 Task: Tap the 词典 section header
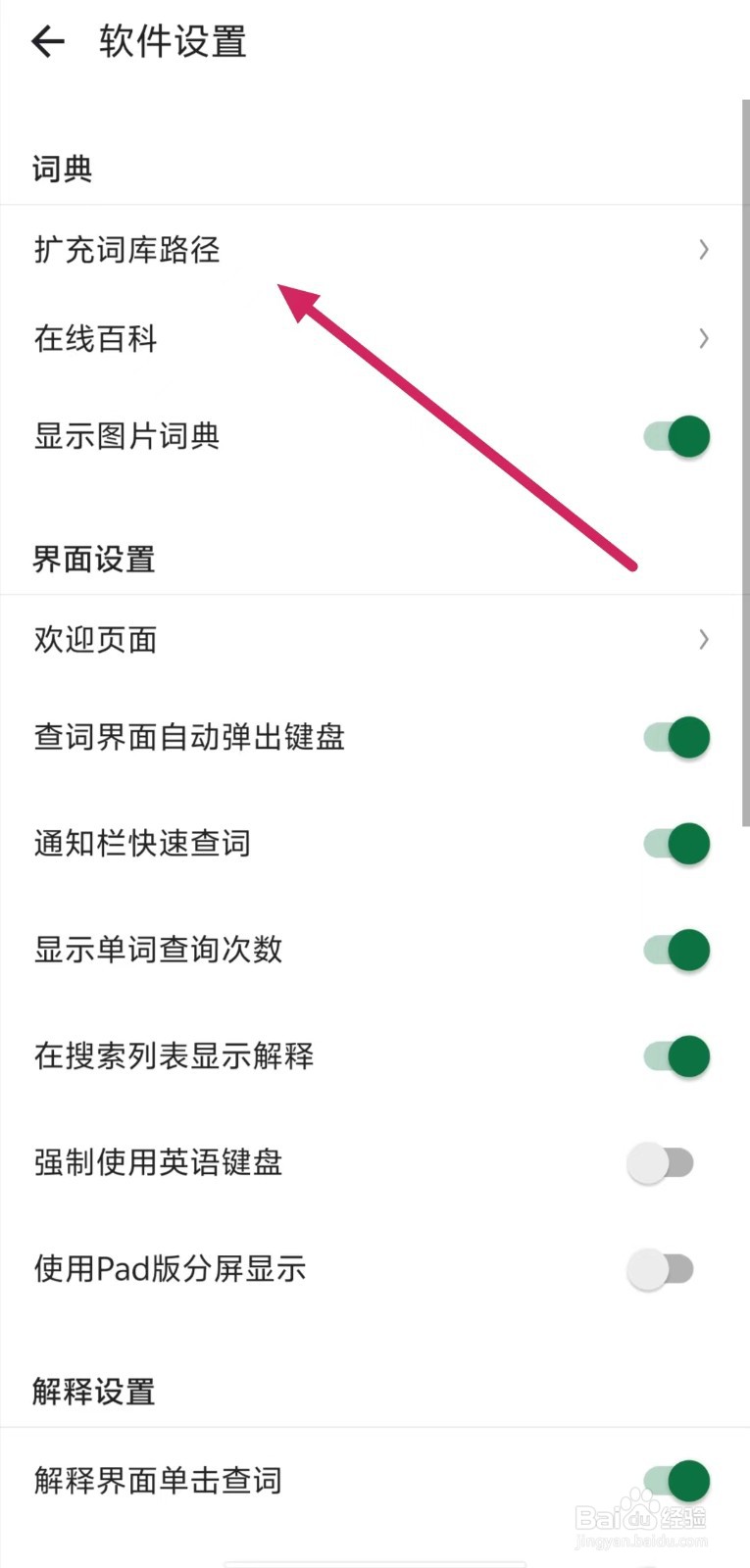point(62,168)
